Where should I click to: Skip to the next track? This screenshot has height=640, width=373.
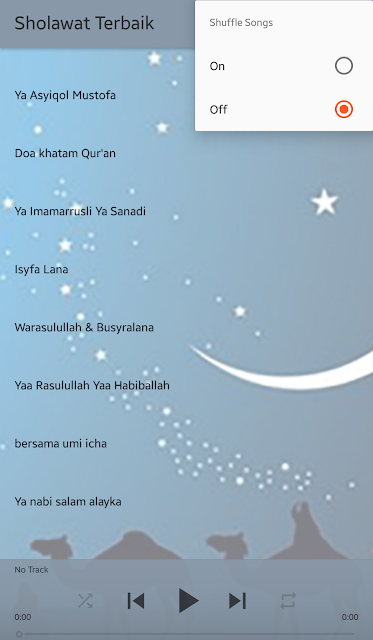click(x=238, y=601)
